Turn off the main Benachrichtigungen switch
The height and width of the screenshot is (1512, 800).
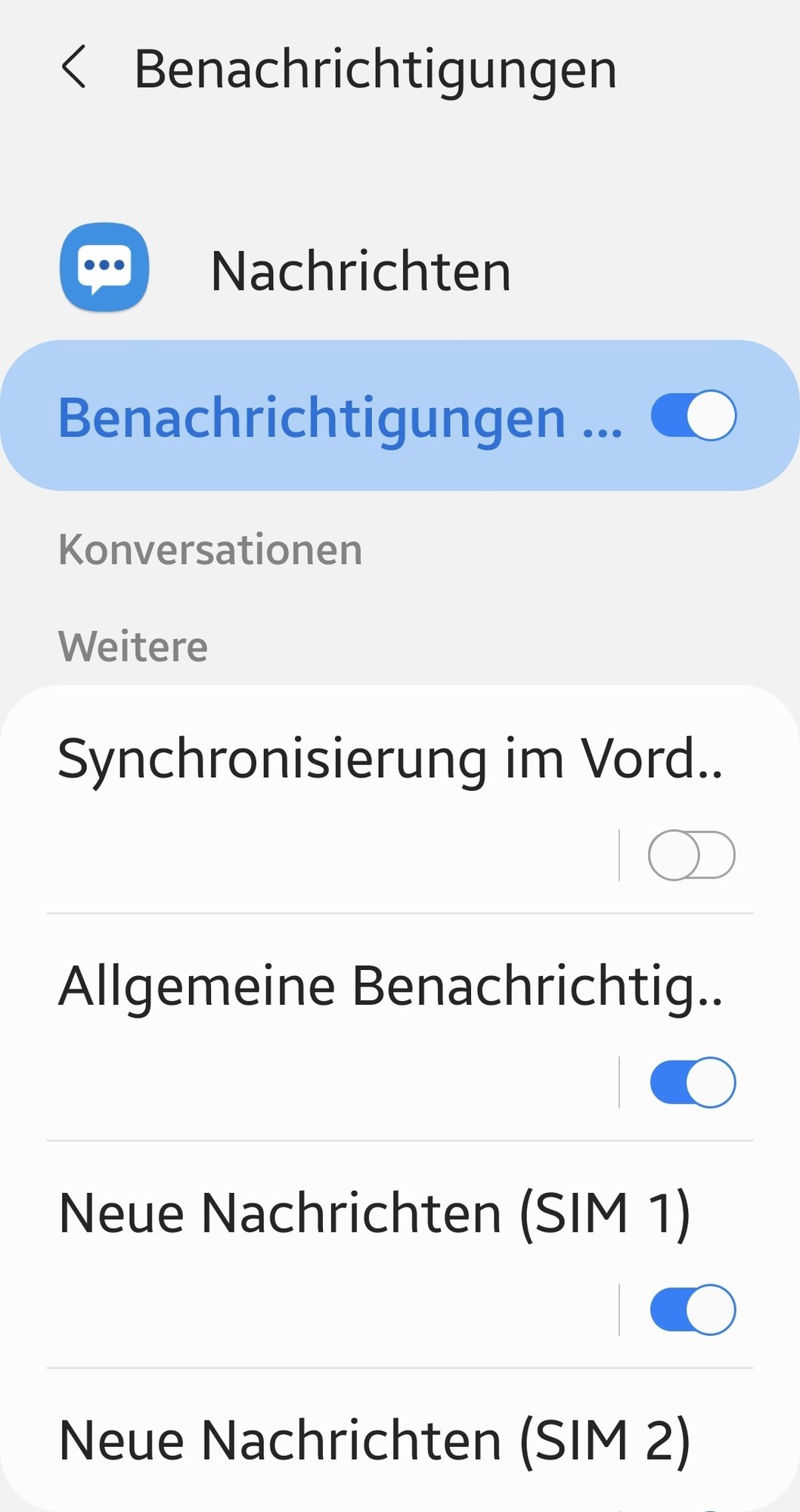(x=693, y=415)
